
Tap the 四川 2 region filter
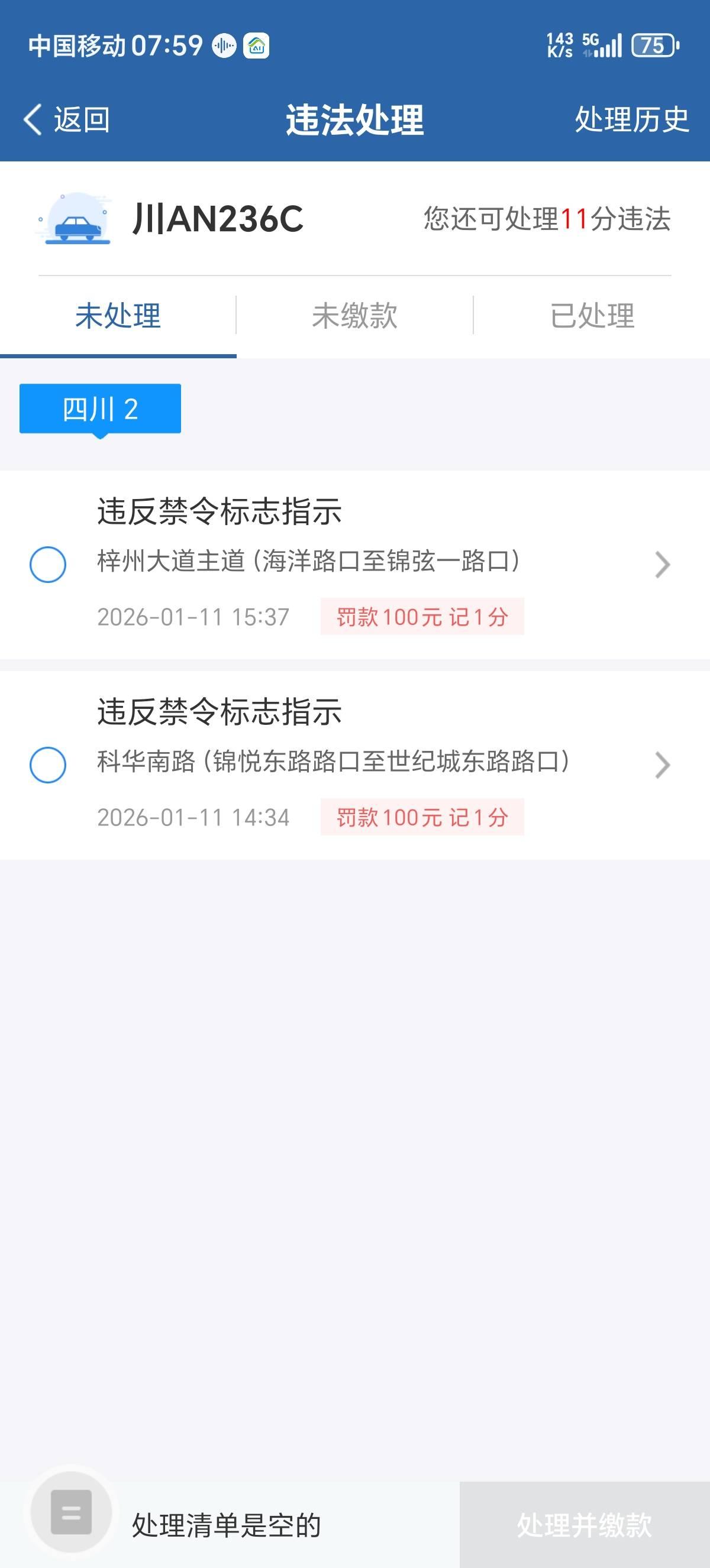pos(101,409)
